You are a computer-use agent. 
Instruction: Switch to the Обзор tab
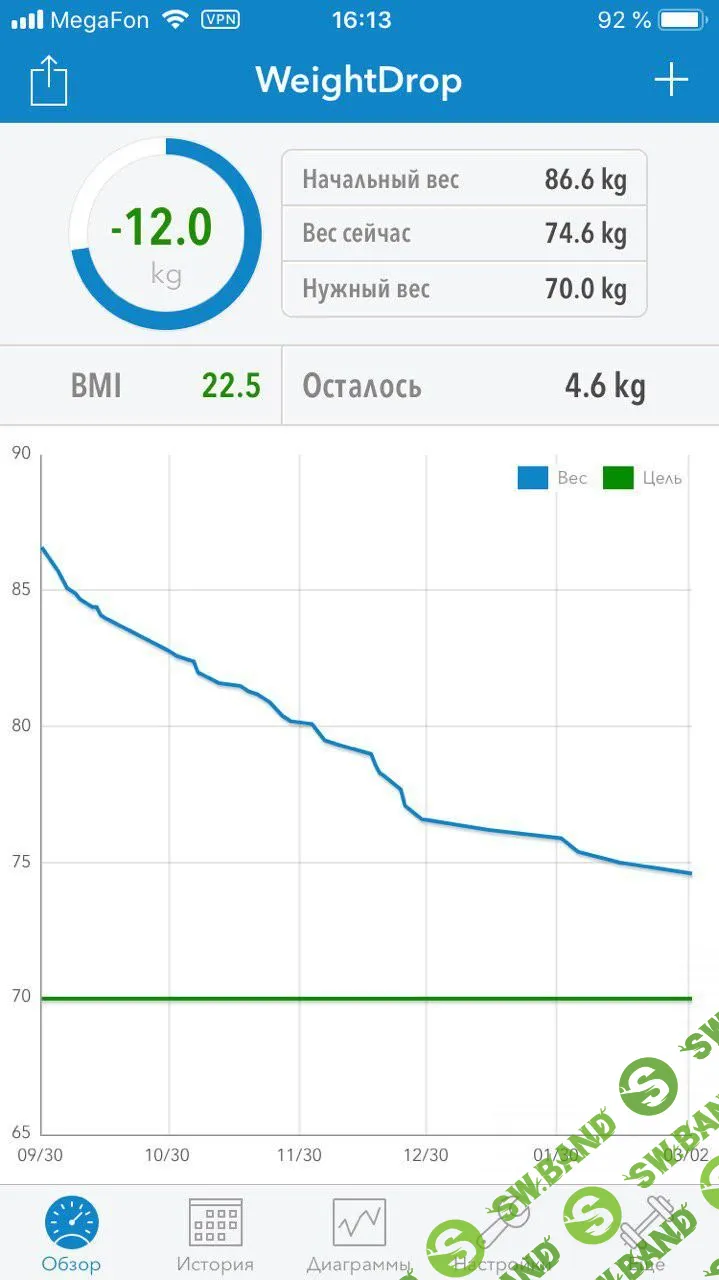(71, 1236)
